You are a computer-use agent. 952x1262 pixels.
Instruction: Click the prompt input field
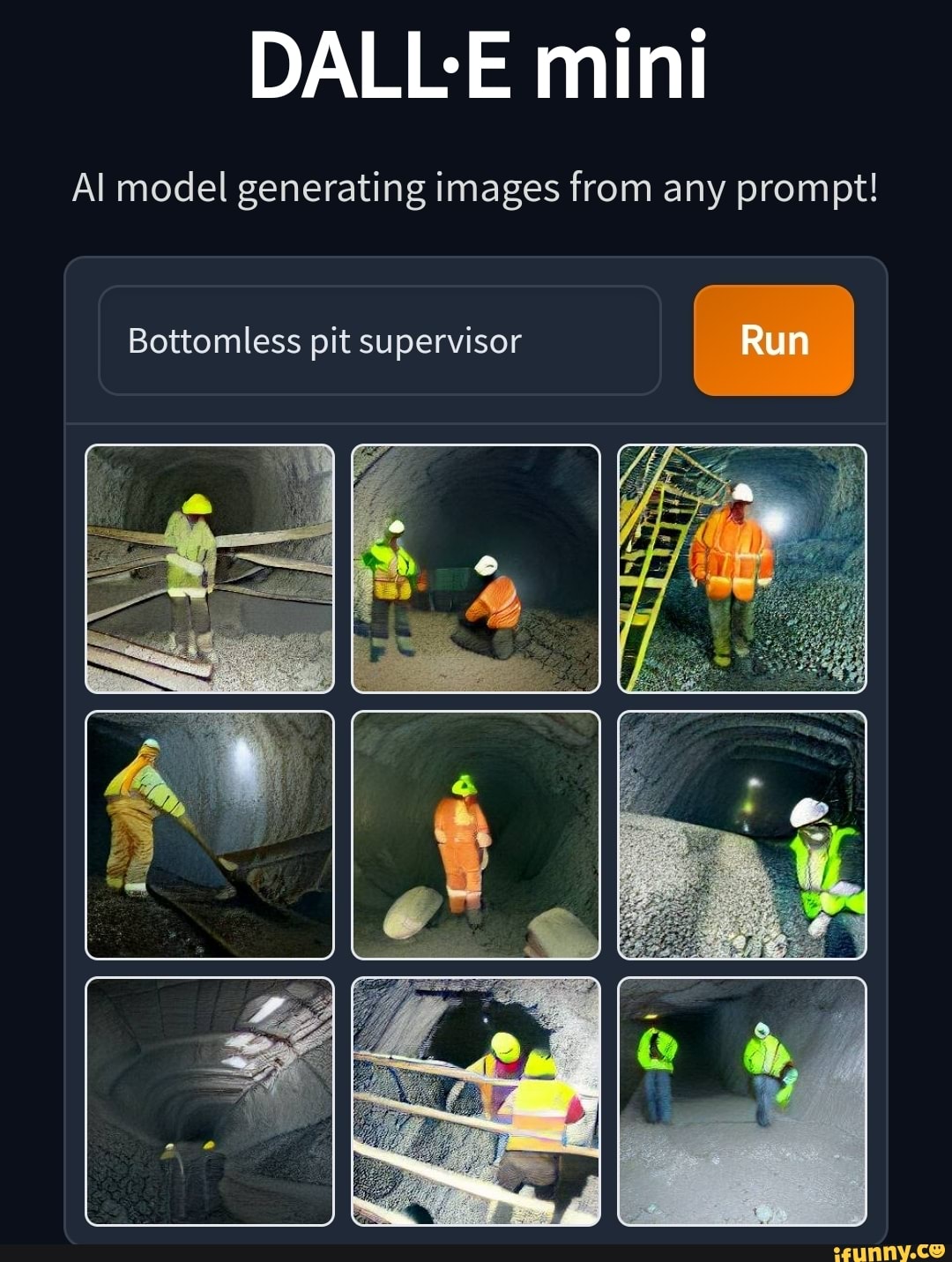point(379,340)
